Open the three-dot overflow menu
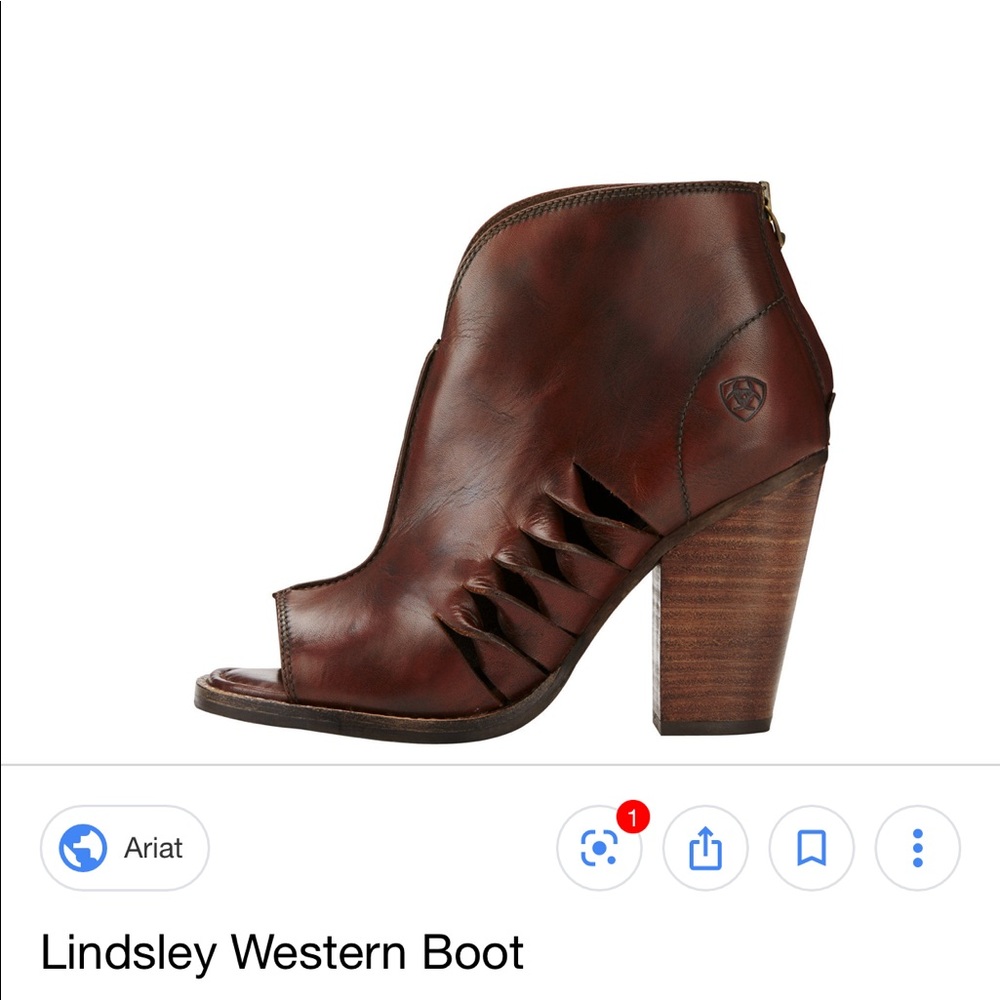The height and width of the screenshot is (1000, 1000). point(917,849)
